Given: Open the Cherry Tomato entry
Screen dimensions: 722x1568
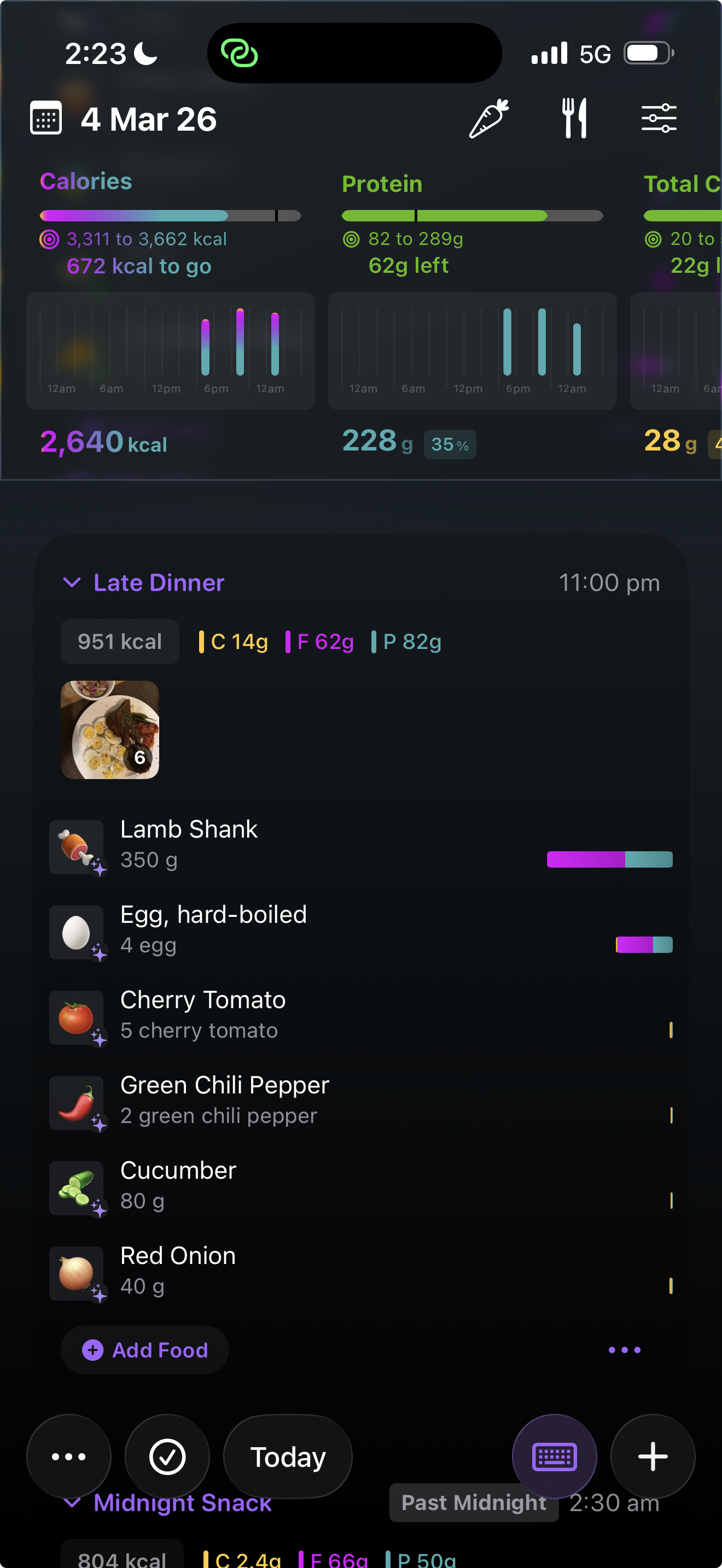Looking at the screenshot, I should pyautogui.click(x=202, y=1015).
